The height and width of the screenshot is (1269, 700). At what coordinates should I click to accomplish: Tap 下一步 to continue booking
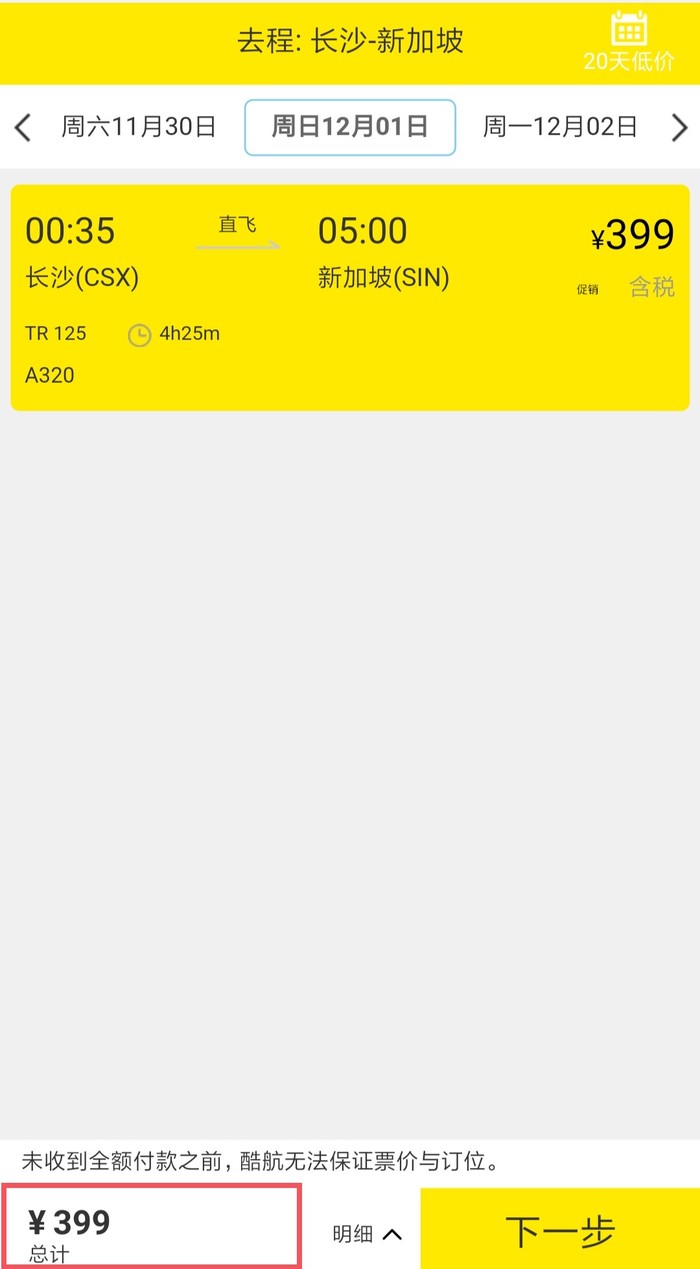pyautogui.click(x=559, y=1231)
